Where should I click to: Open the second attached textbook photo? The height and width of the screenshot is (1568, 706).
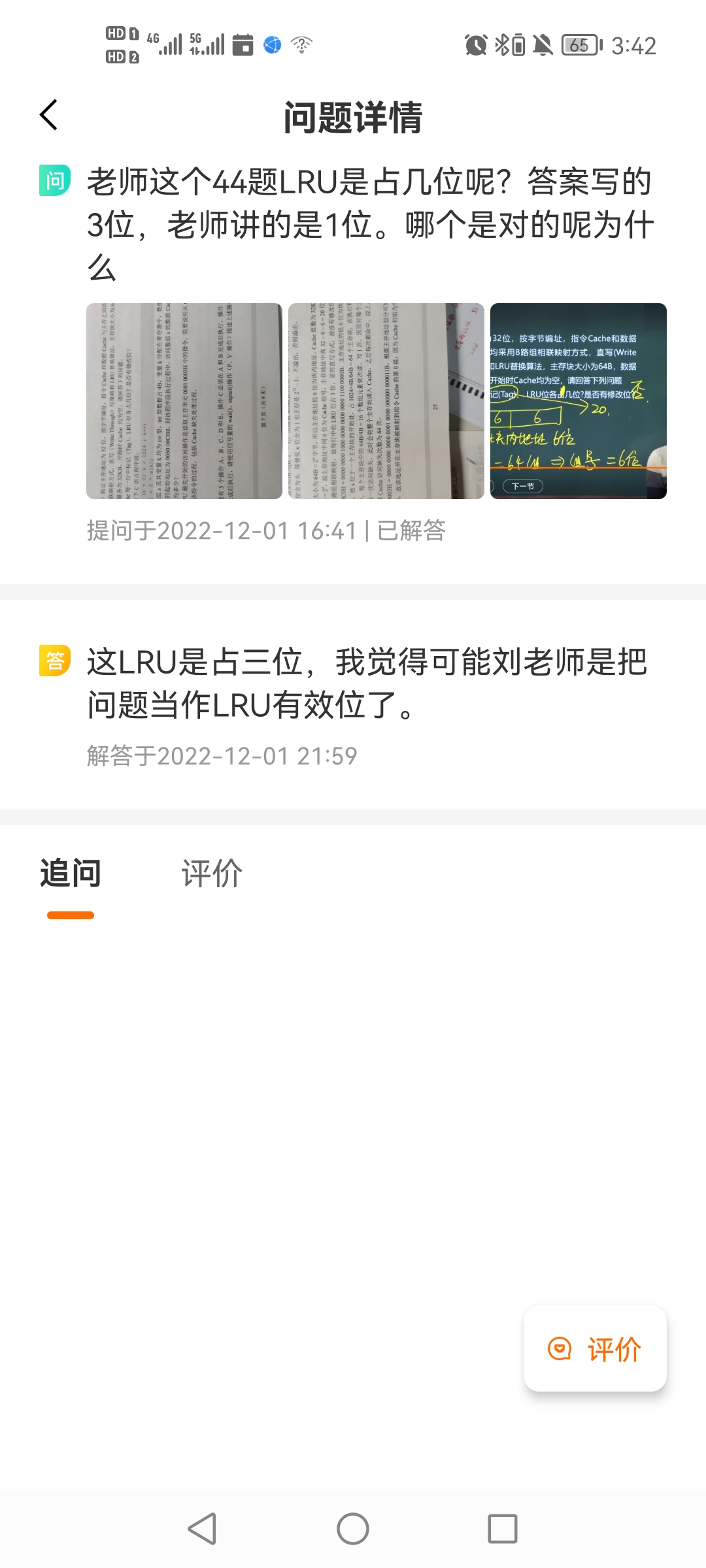(x=386, y=401)
